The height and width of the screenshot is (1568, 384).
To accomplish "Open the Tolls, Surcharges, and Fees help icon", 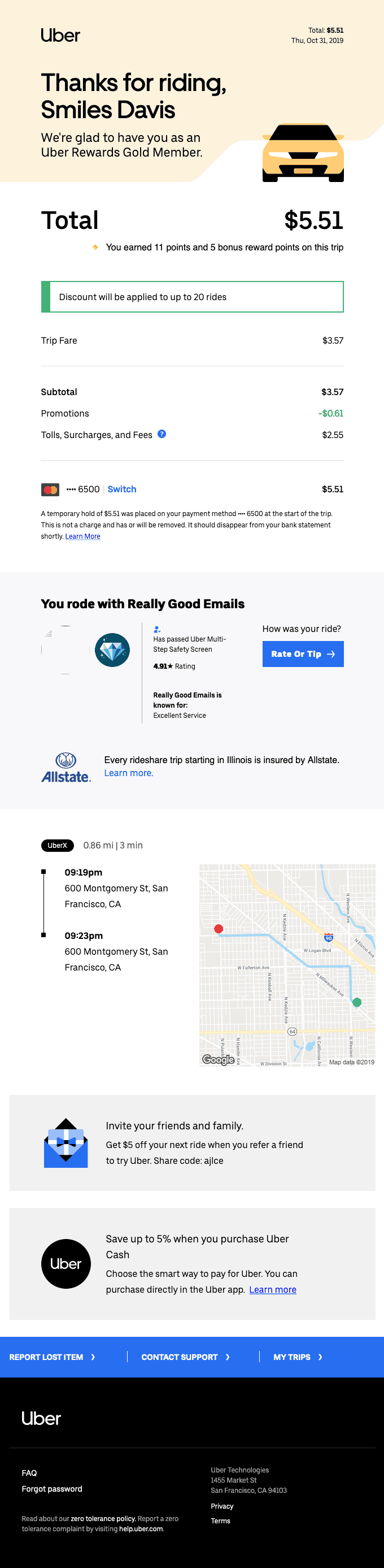I will [x=162, y=434].
